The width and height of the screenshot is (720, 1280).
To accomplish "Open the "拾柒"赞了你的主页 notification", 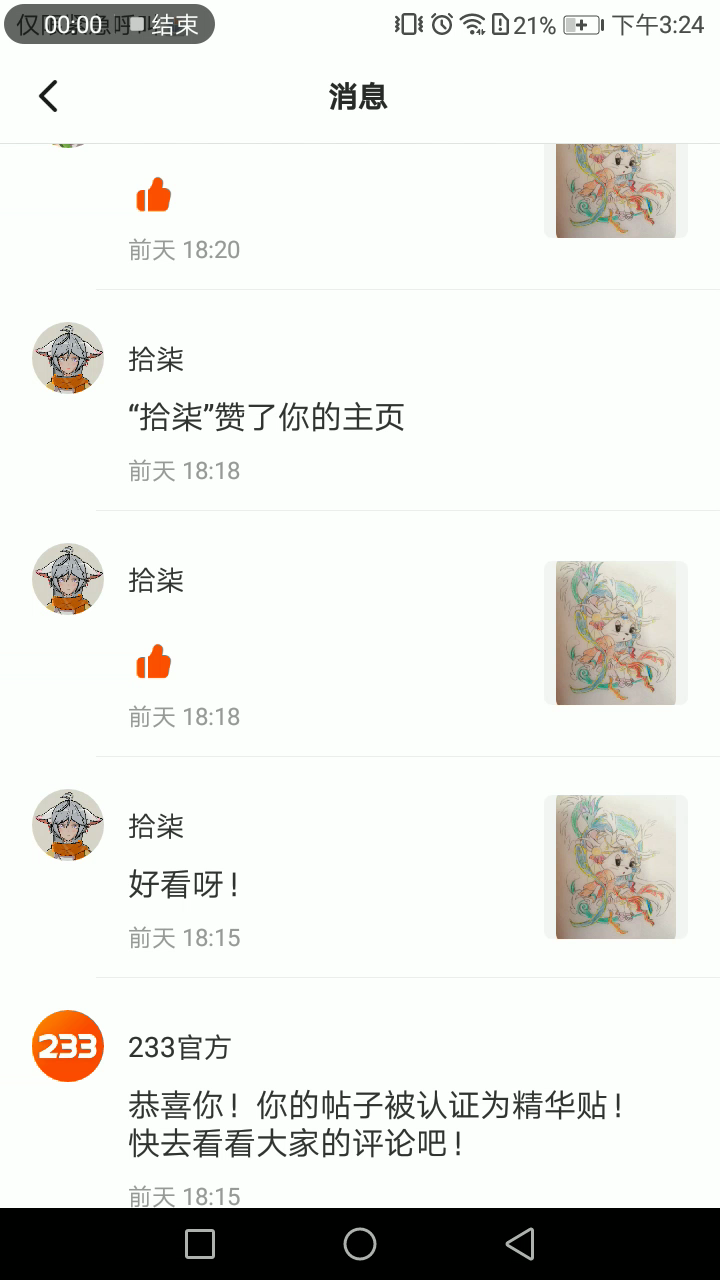I will tap(266, 417).
